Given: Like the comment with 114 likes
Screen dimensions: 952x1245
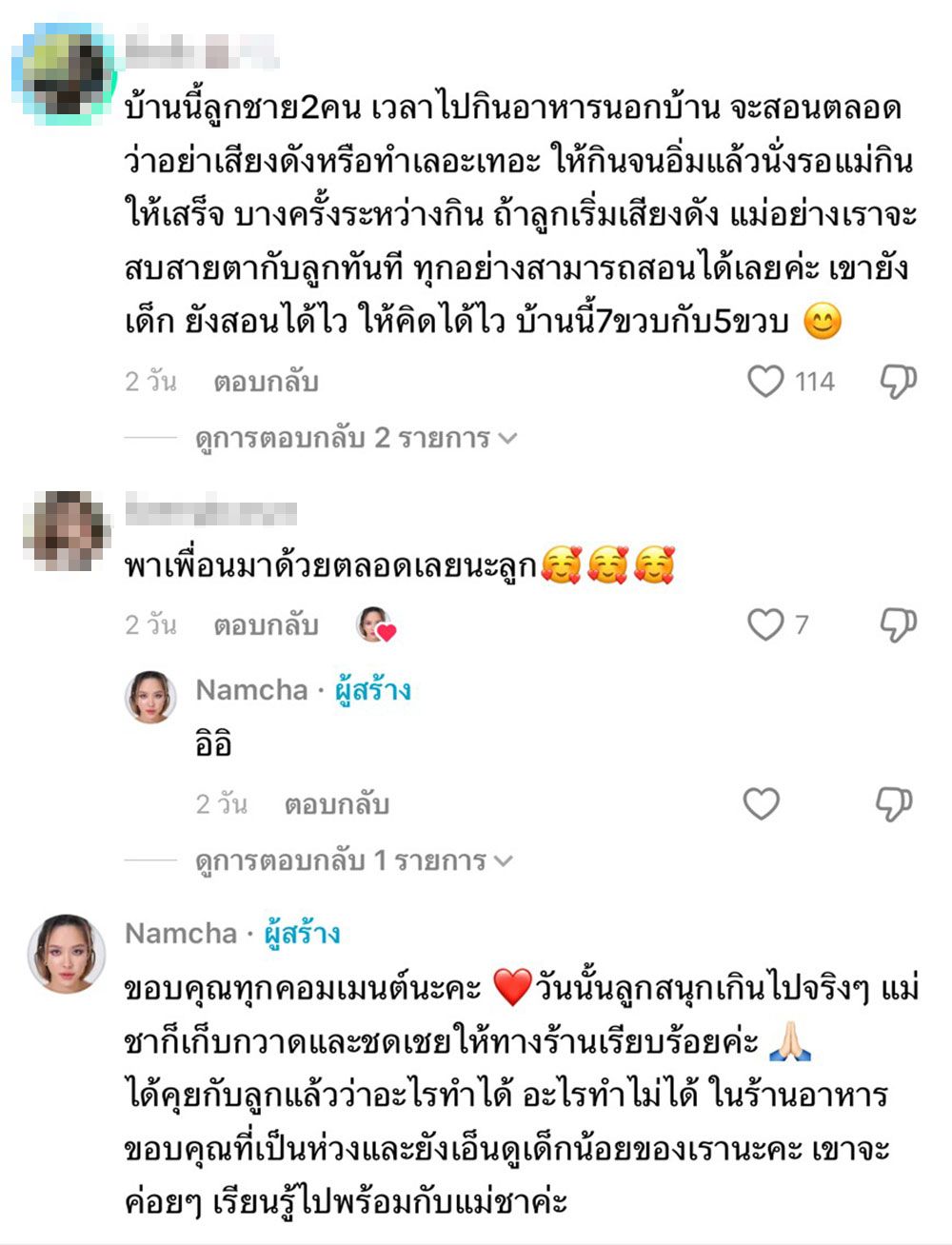Looking at the screenshot, I should pyautogui.click(x=765, y=382).
